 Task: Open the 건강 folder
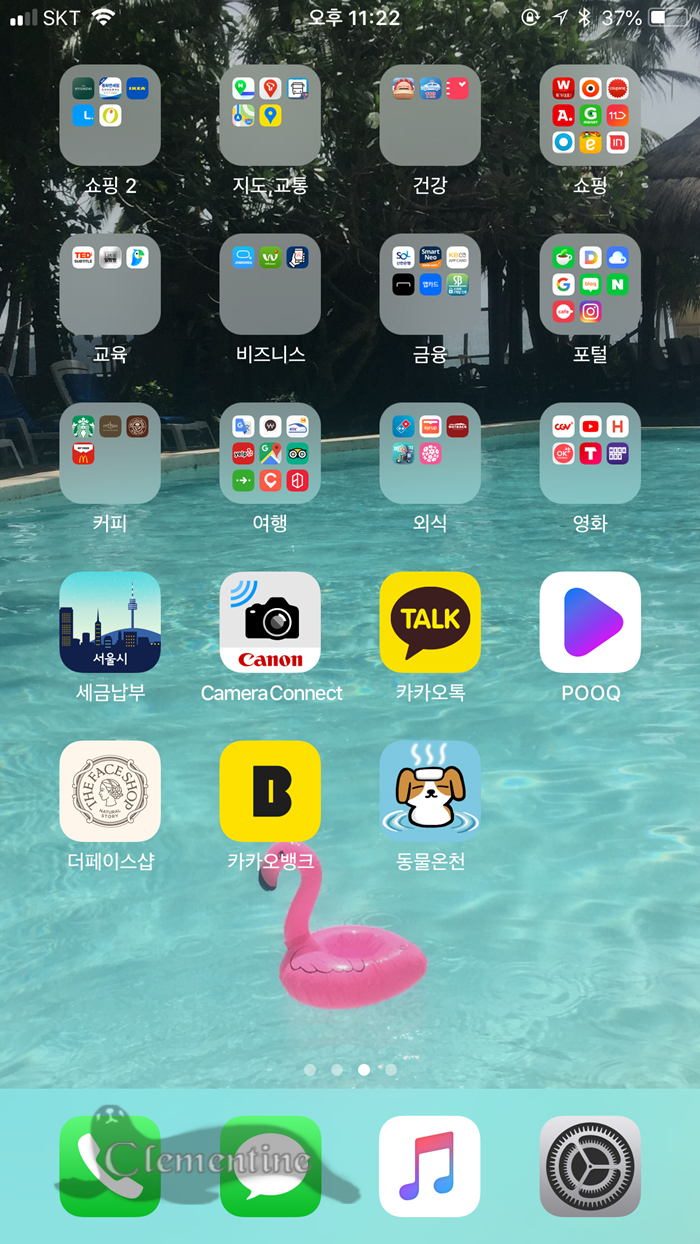tap(430, 115)
